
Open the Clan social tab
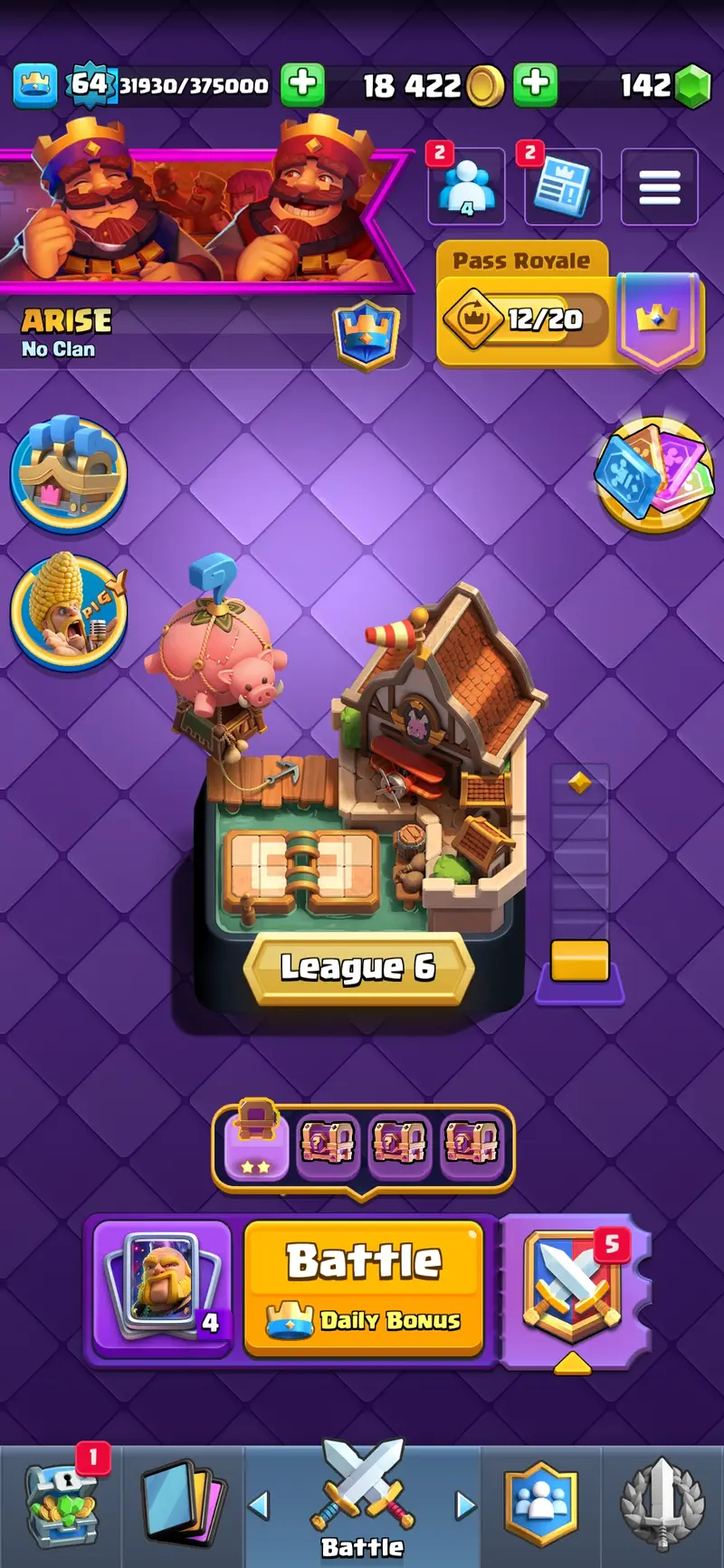[540, 1506]
